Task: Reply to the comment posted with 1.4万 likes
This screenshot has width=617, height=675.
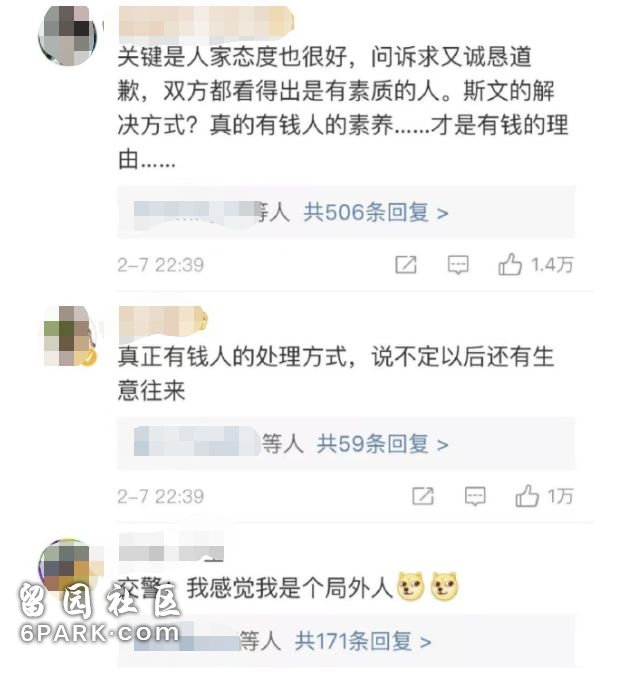Action: click(x=458, y=265)
